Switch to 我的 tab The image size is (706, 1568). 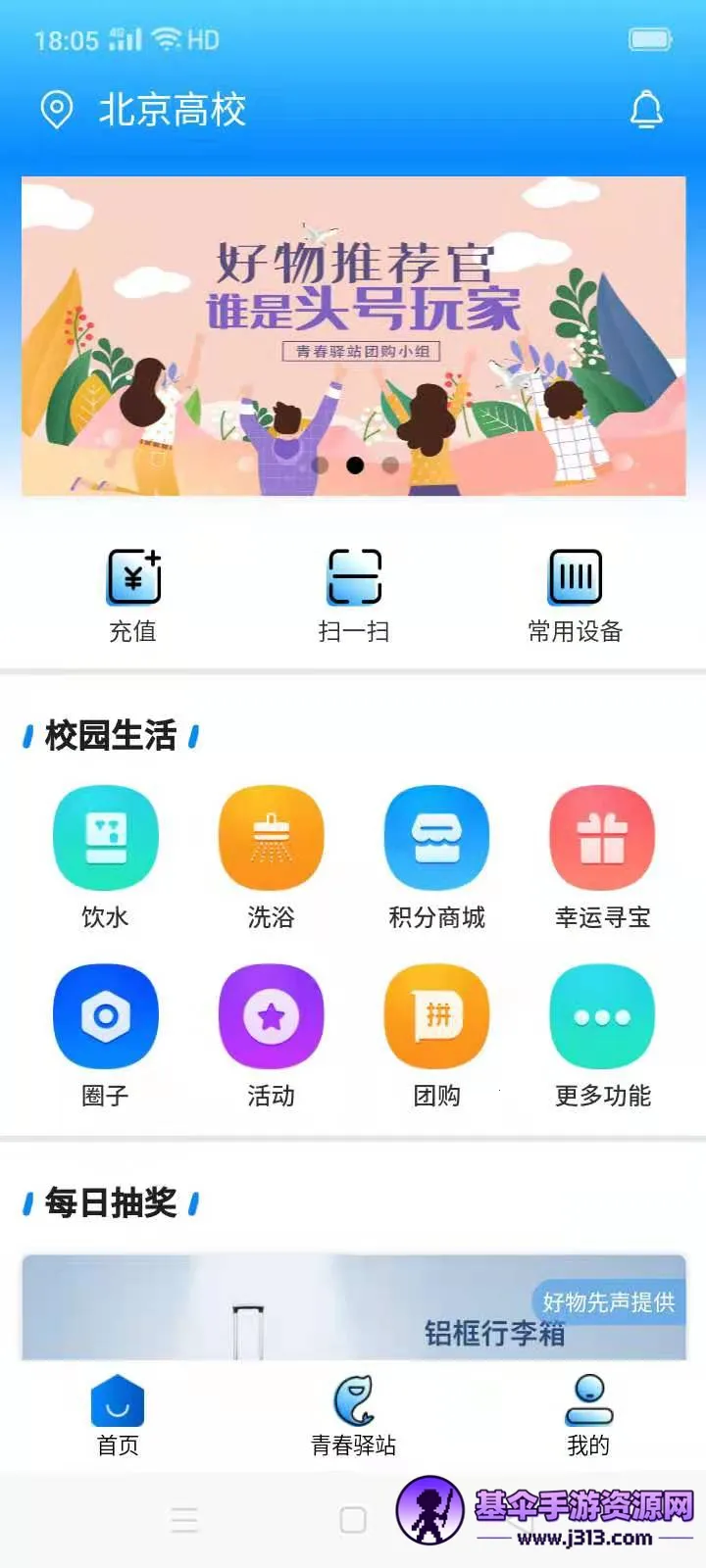pos(588,1415)
